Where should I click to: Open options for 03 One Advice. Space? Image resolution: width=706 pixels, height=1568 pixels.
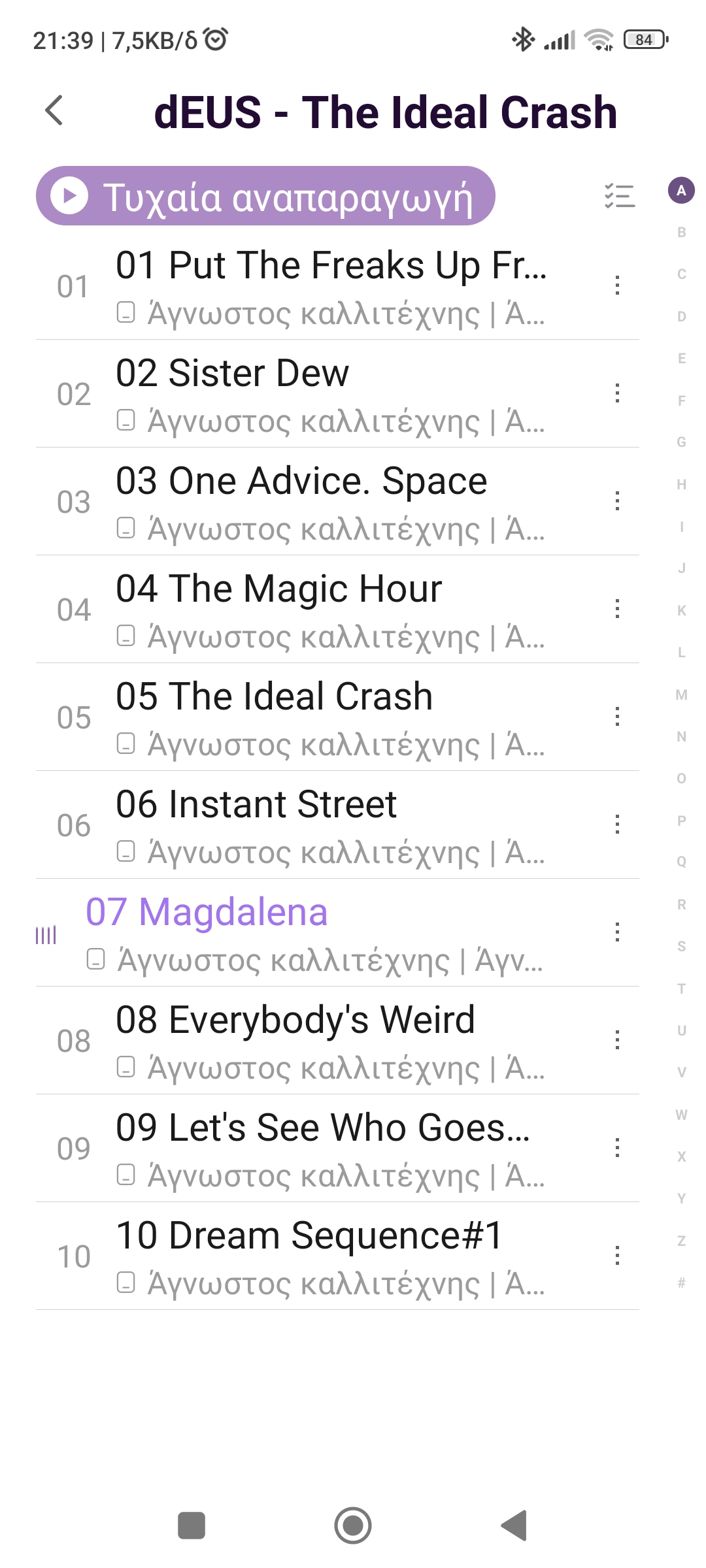[x=617, y=502]
